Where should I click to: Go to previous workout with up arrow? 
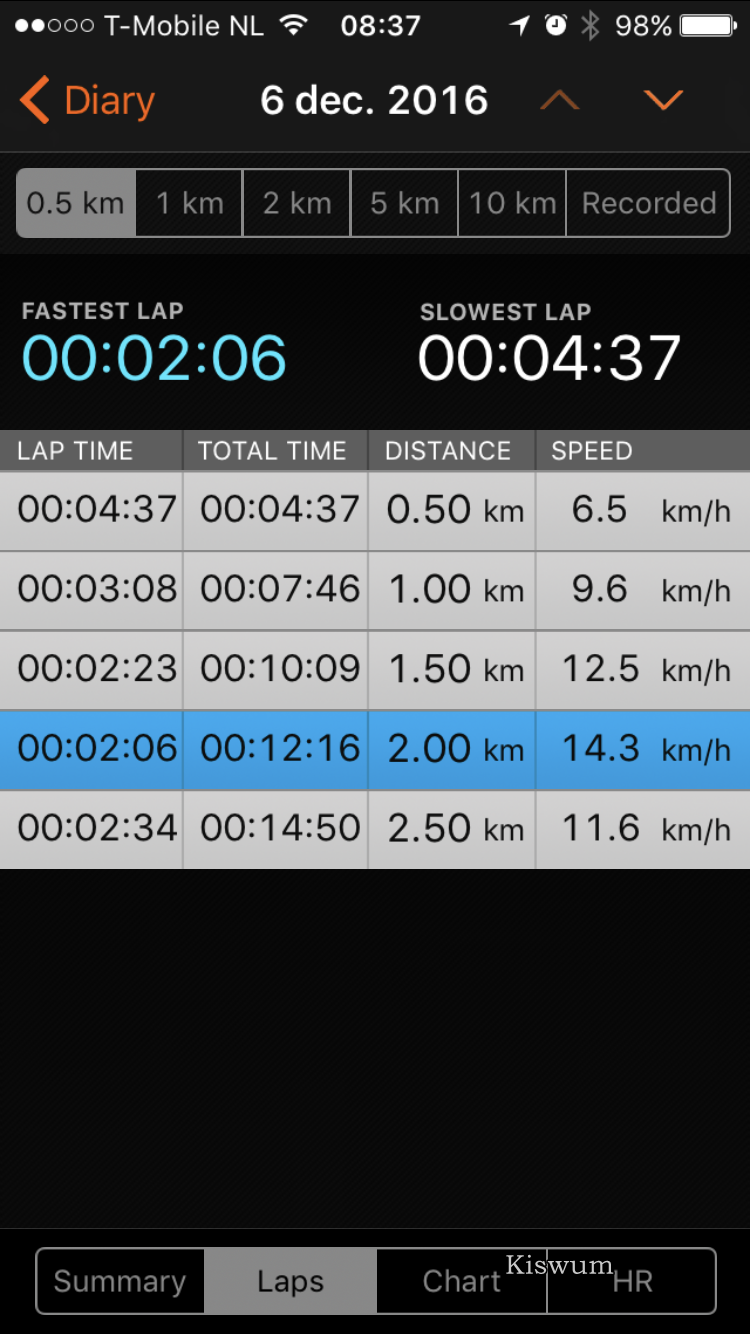tap(559, 100)
